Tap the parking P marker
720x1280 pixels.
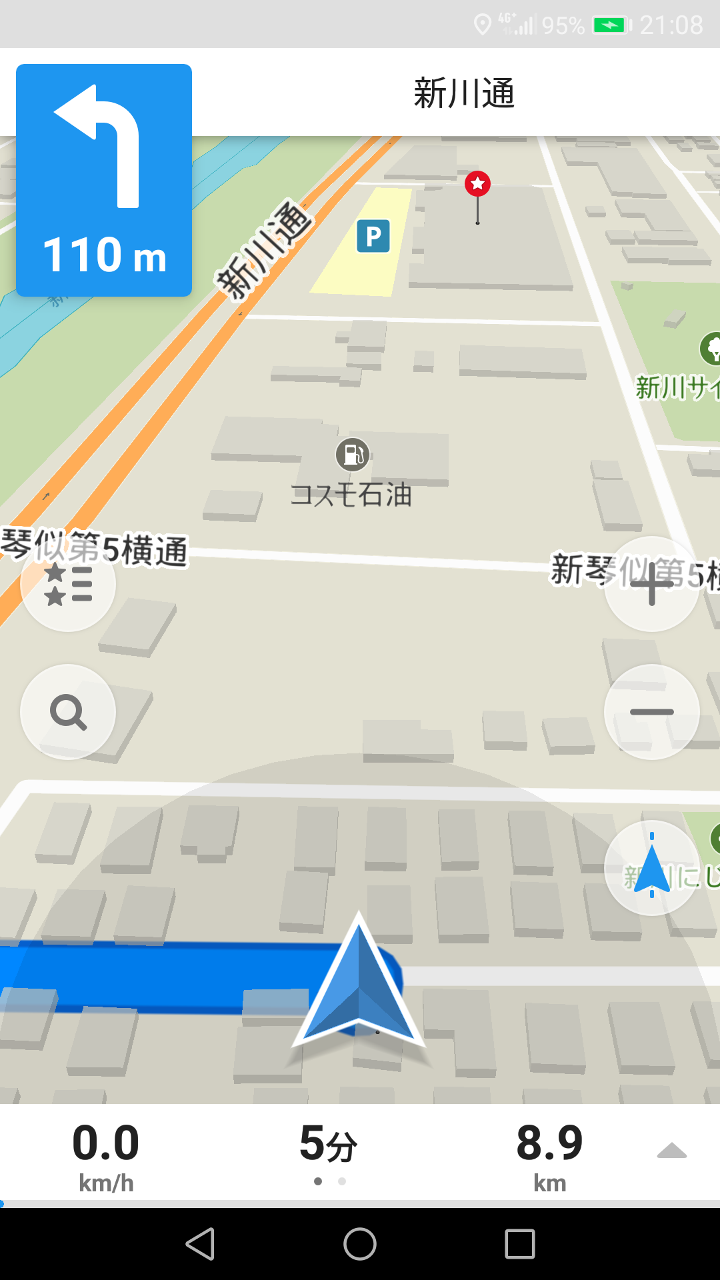[373, 237]
